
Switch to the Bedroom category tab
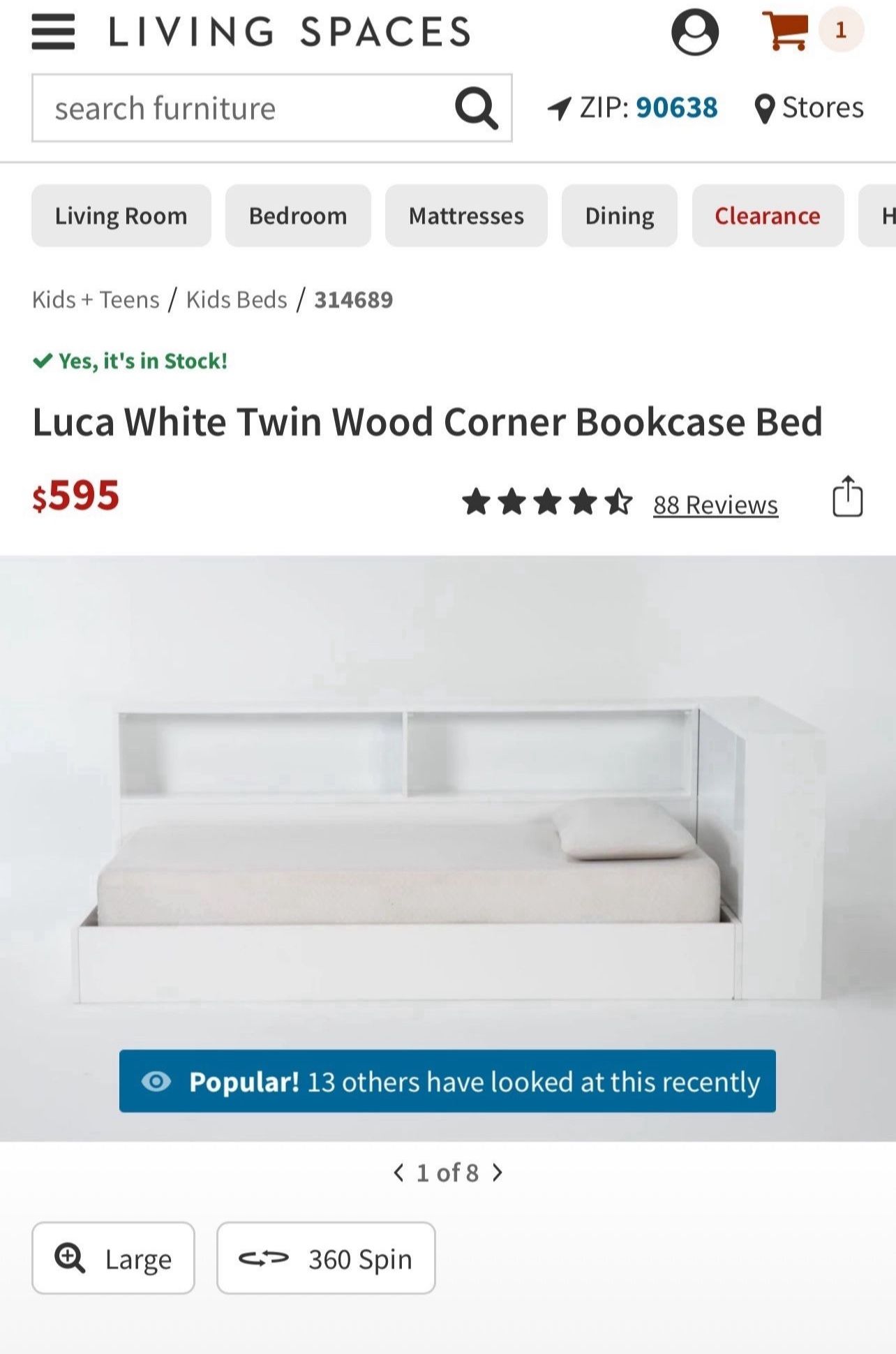pyautogui.click(x=297, y=216)
